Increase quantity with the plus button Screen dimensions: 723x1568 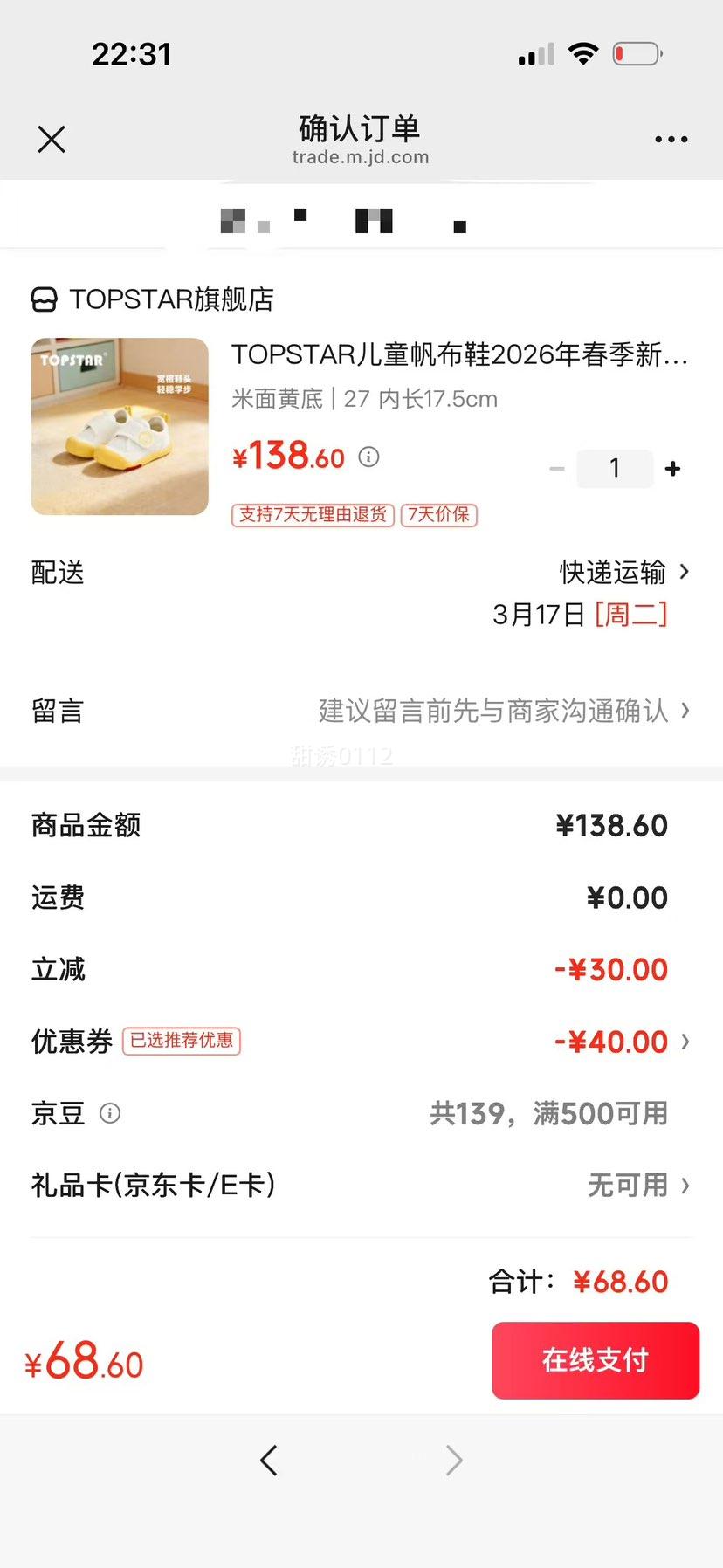point(672,469)
